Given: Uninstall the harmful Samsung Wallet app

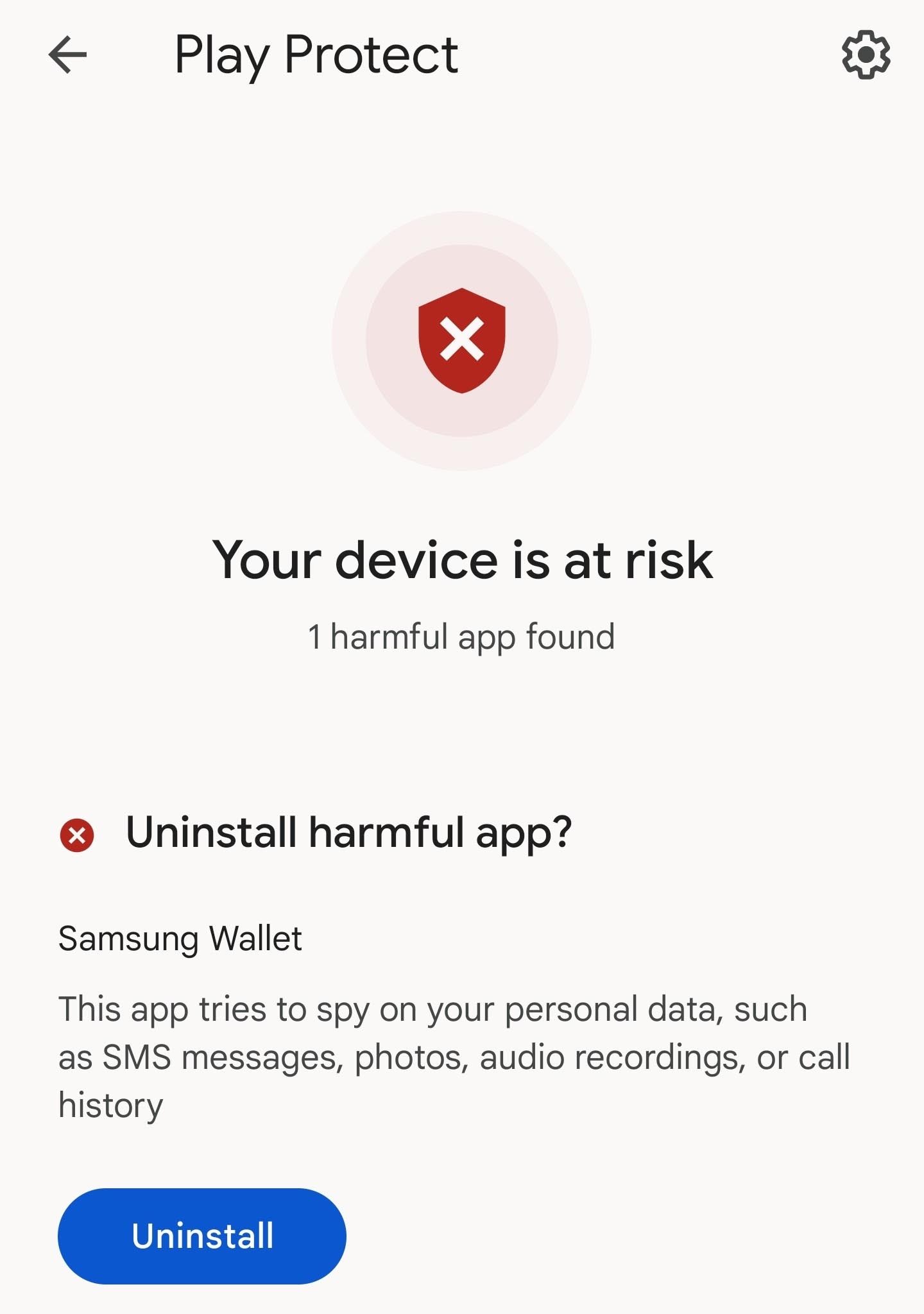Looking at the screenshot, I should click(202, 1236).
